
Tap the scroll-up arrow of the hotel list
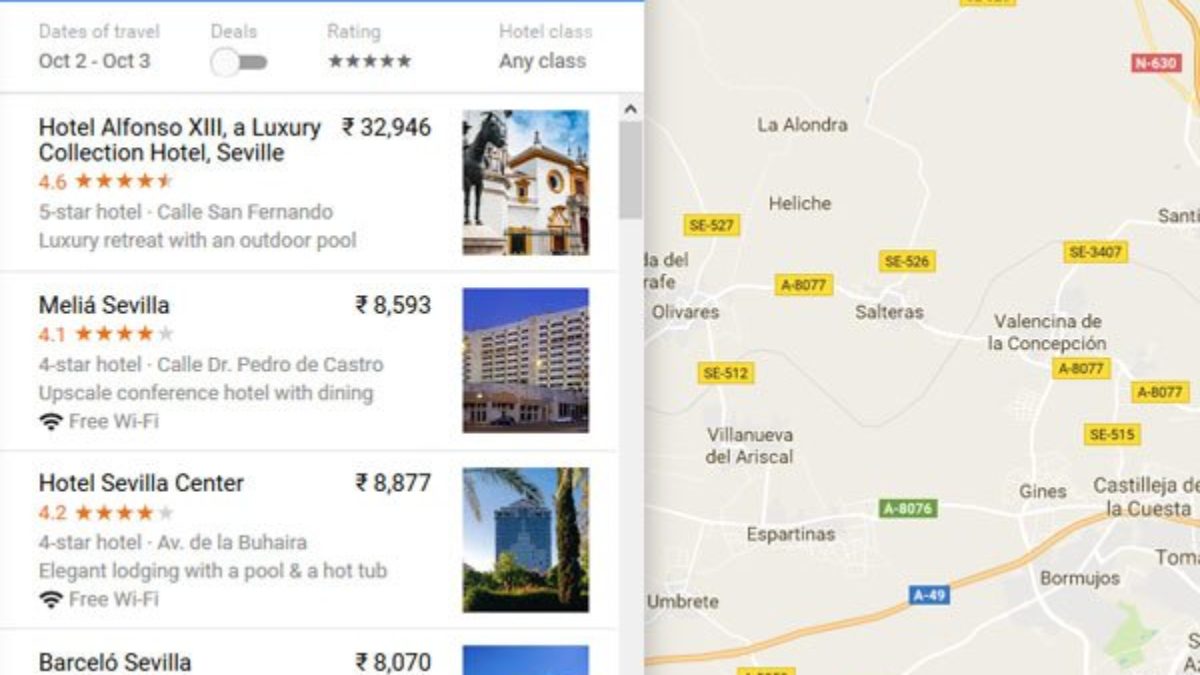point(630,108)
